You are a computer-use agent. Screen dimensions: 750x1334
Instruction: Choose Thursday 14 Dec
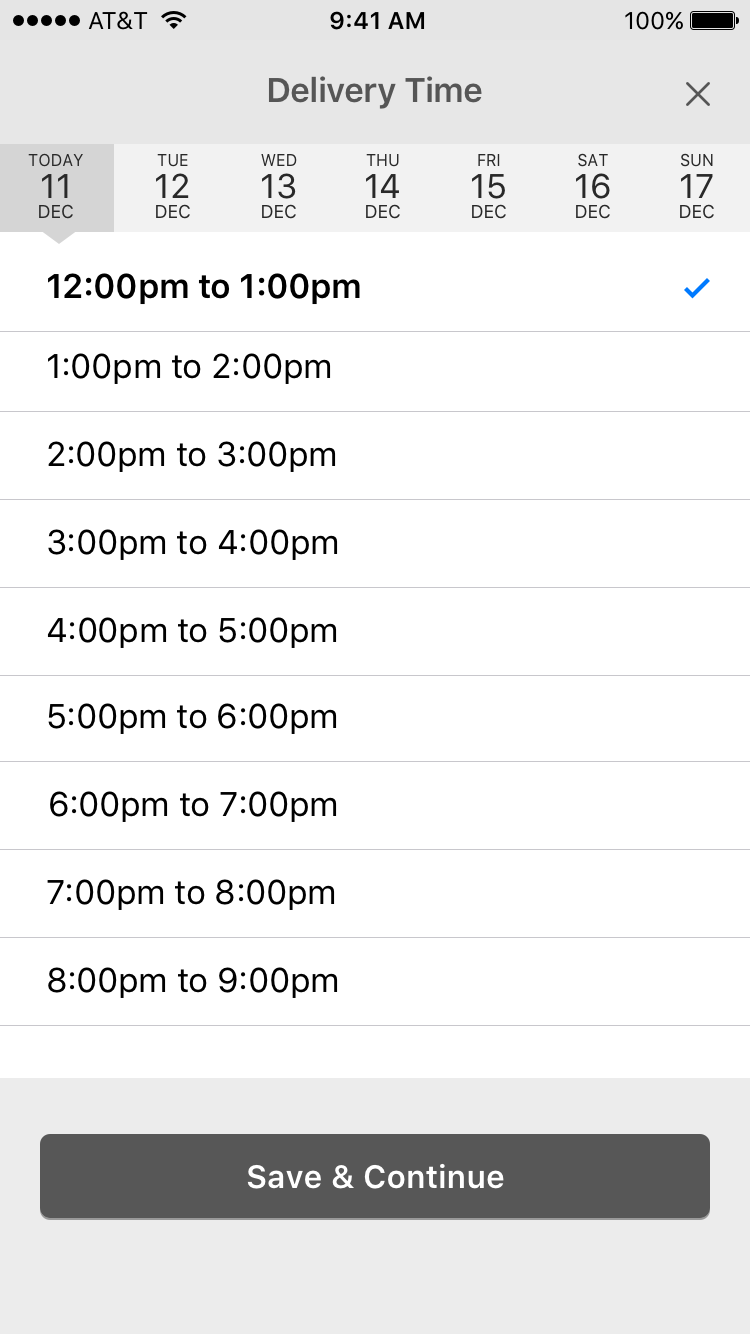(x=382, y=187)
